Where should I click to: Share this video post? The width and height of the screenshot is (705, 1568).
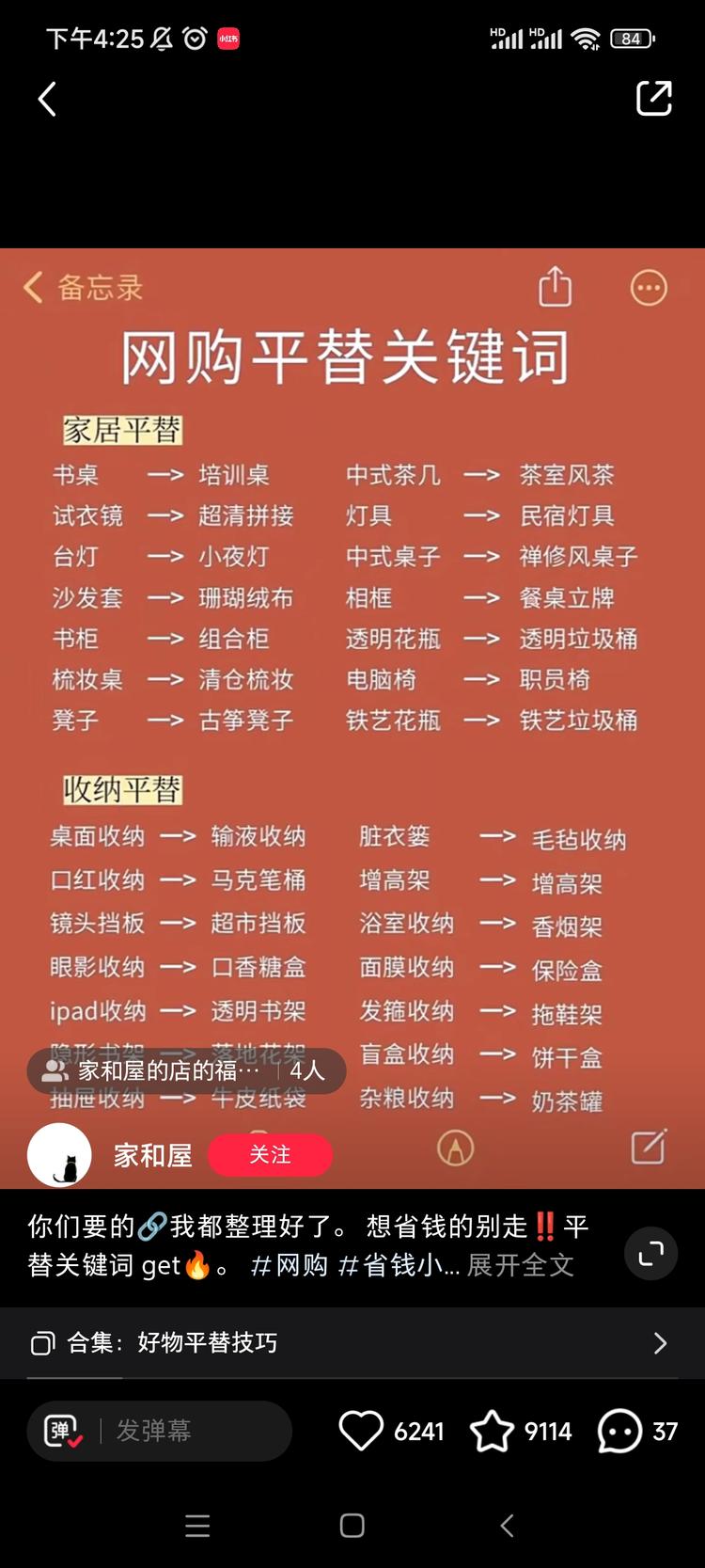pos(653,98)
